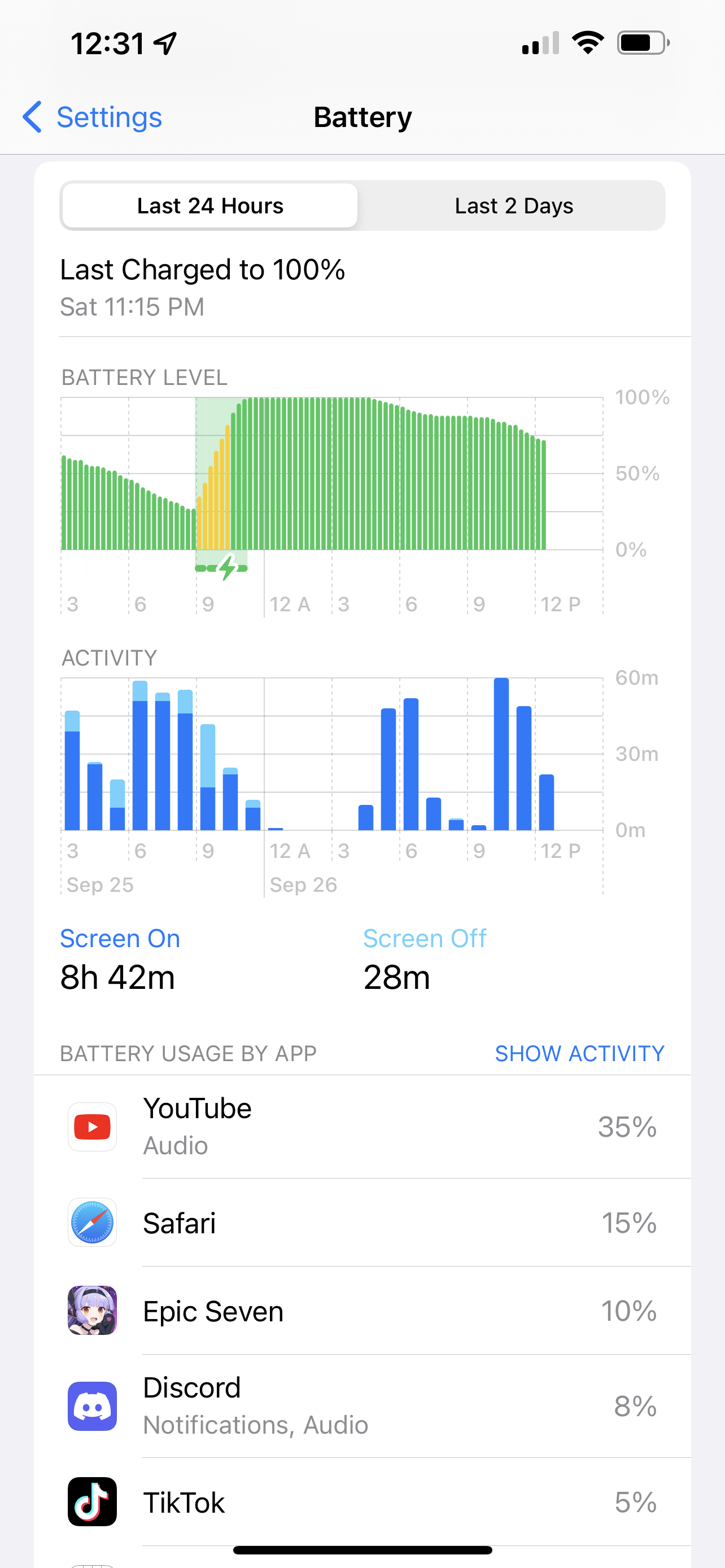This screenshot has width=725, height=1568.
Task: Tap the Epic Seven usage row
Action: 362,1311
